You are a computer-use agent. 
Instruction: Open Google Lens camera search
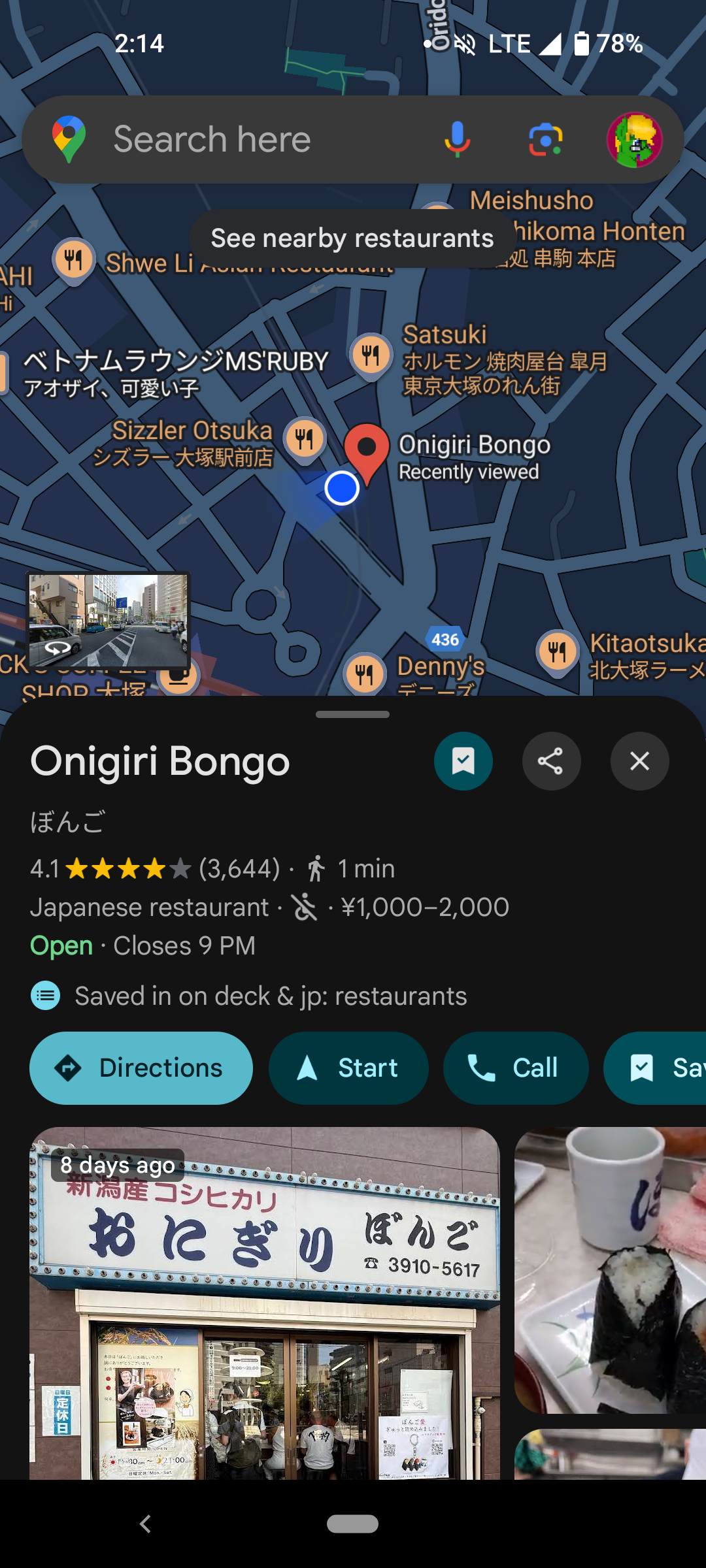[546, 140]
